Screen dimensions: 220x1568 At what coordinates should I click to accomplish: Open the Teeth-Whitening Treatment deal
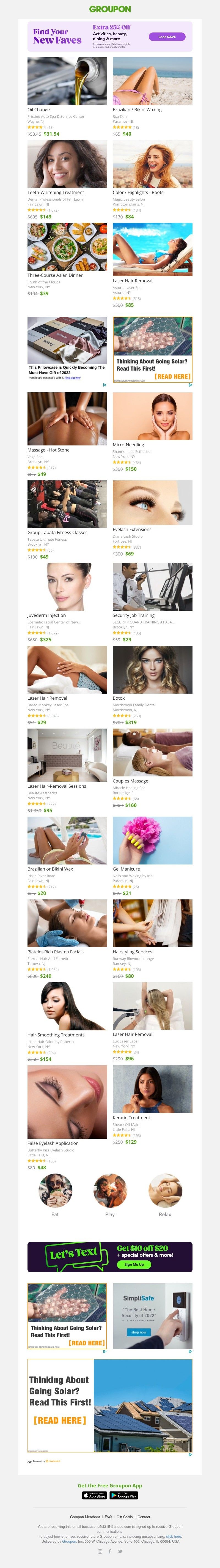67,164
